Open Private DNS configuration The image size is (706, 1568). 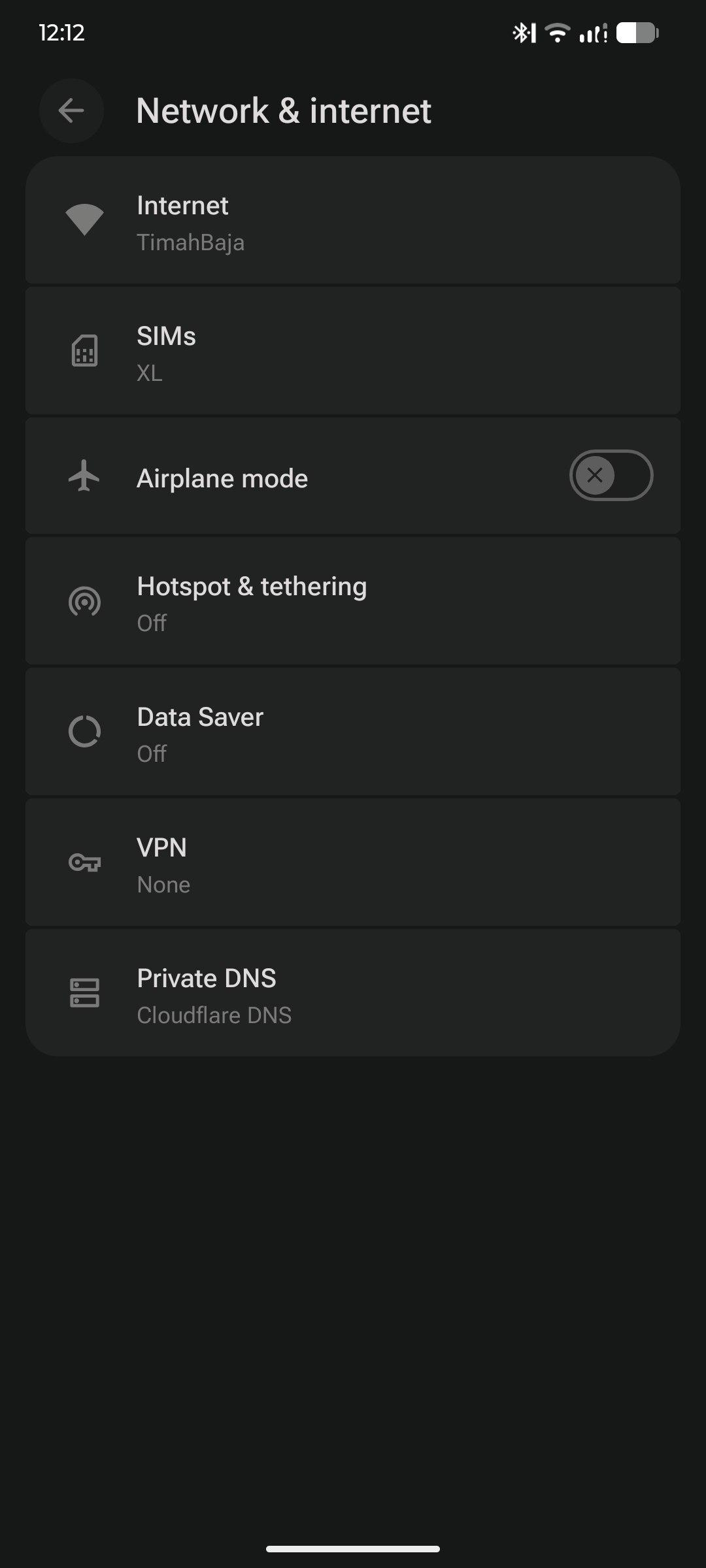pos(353,994)
